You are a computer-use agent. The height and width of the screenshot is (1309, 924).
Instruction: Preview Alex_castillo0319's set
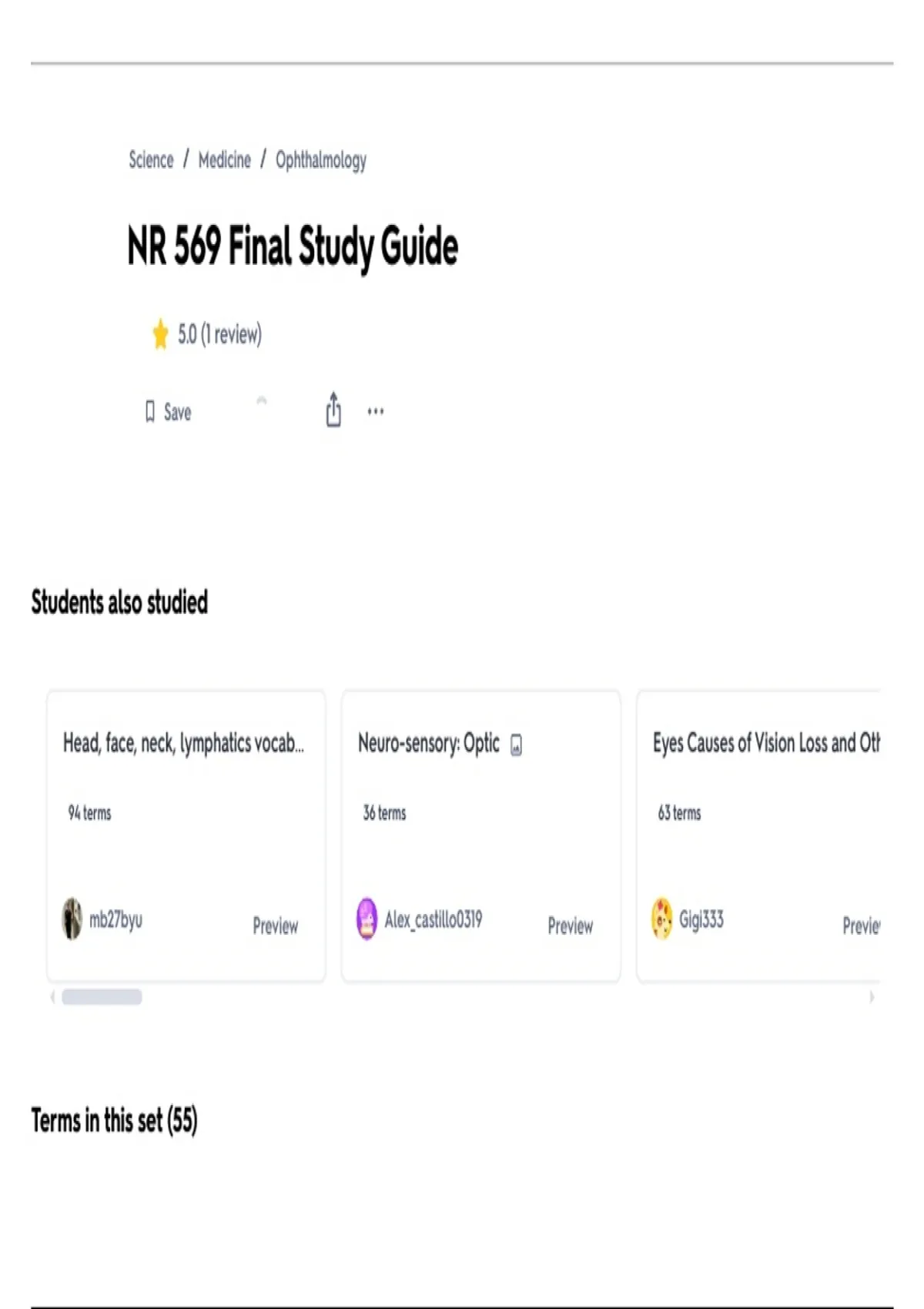coord(570,926)
